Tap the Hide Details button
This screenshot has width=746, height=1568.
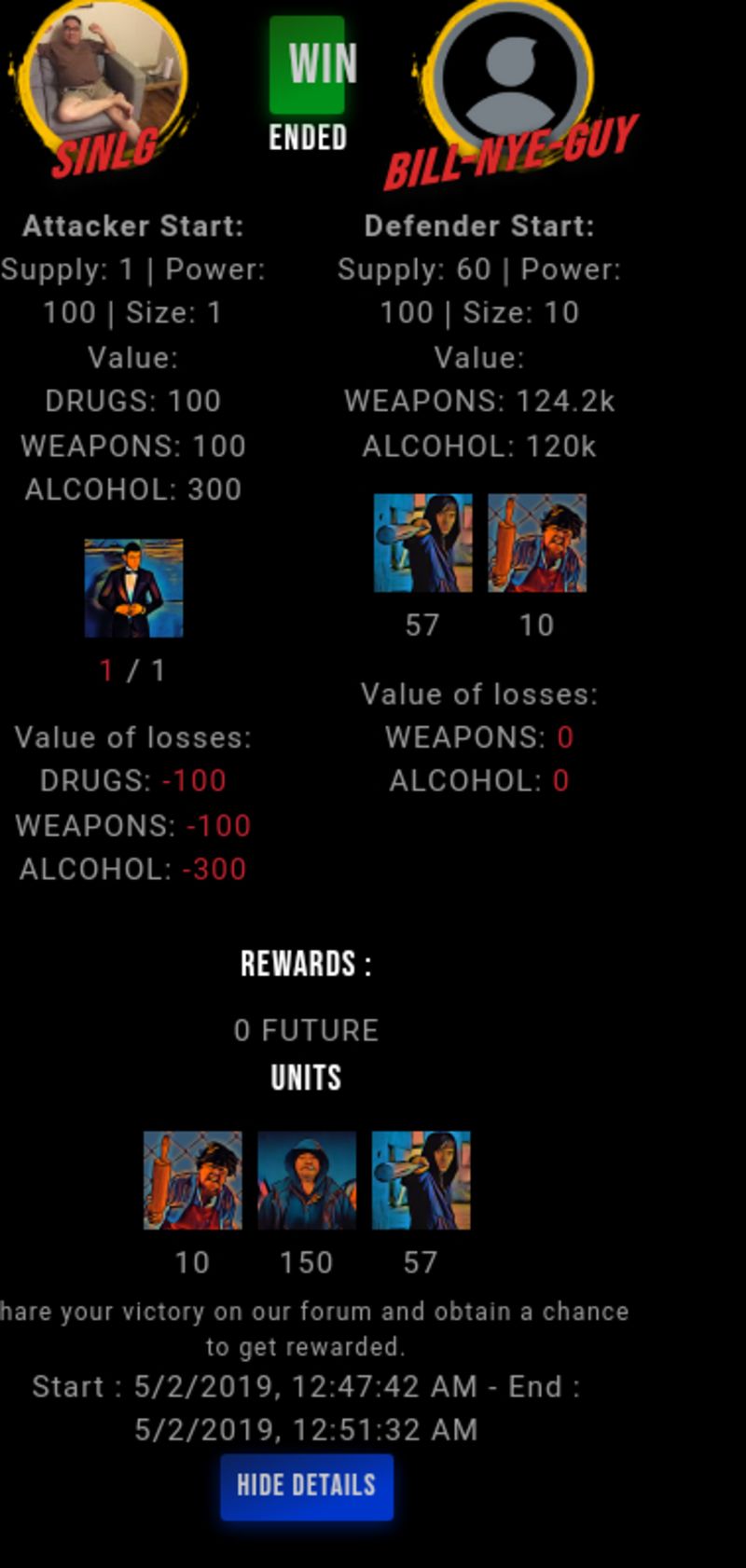(x=307, y=1486)
